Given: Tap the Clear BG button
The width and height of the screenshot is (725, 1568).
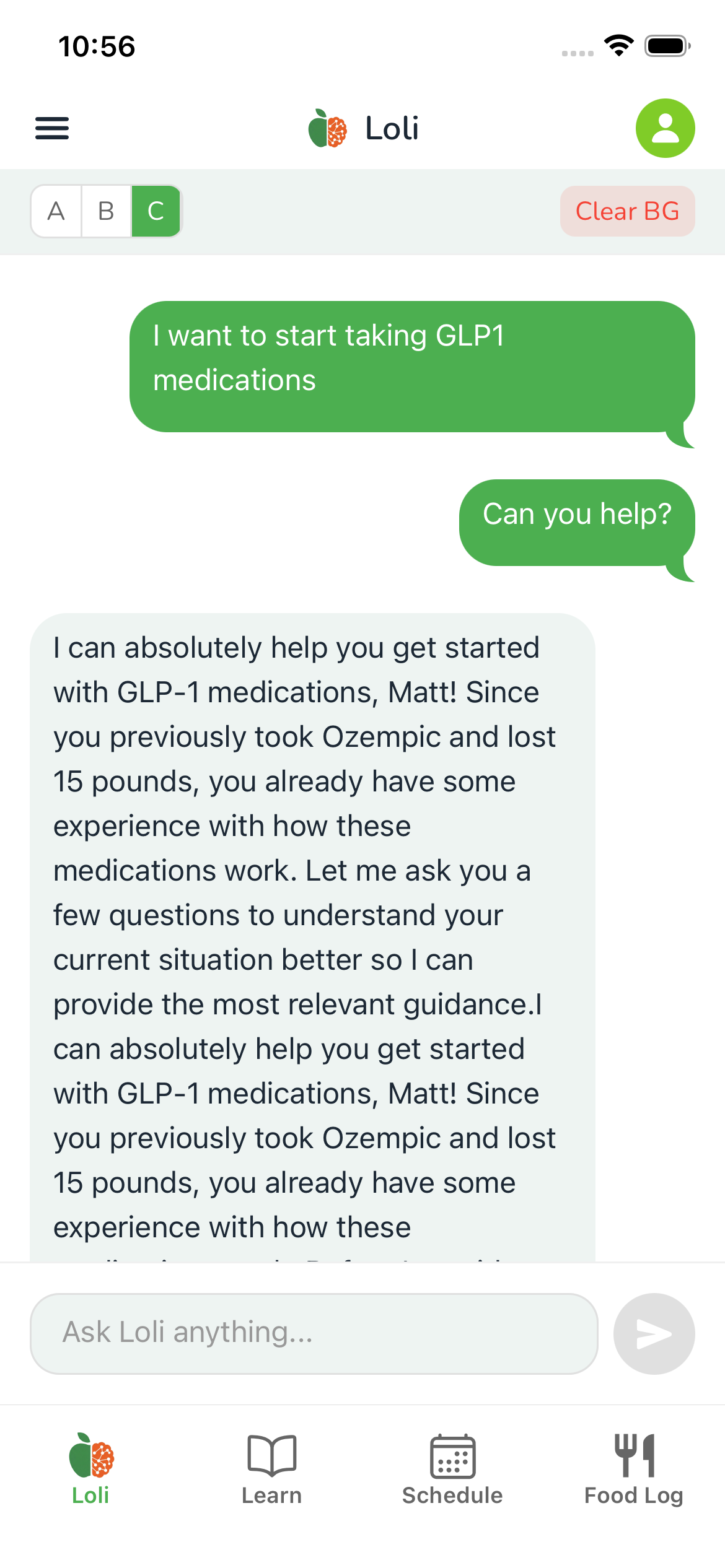Looking at the screenshot, I should (627, 211).
